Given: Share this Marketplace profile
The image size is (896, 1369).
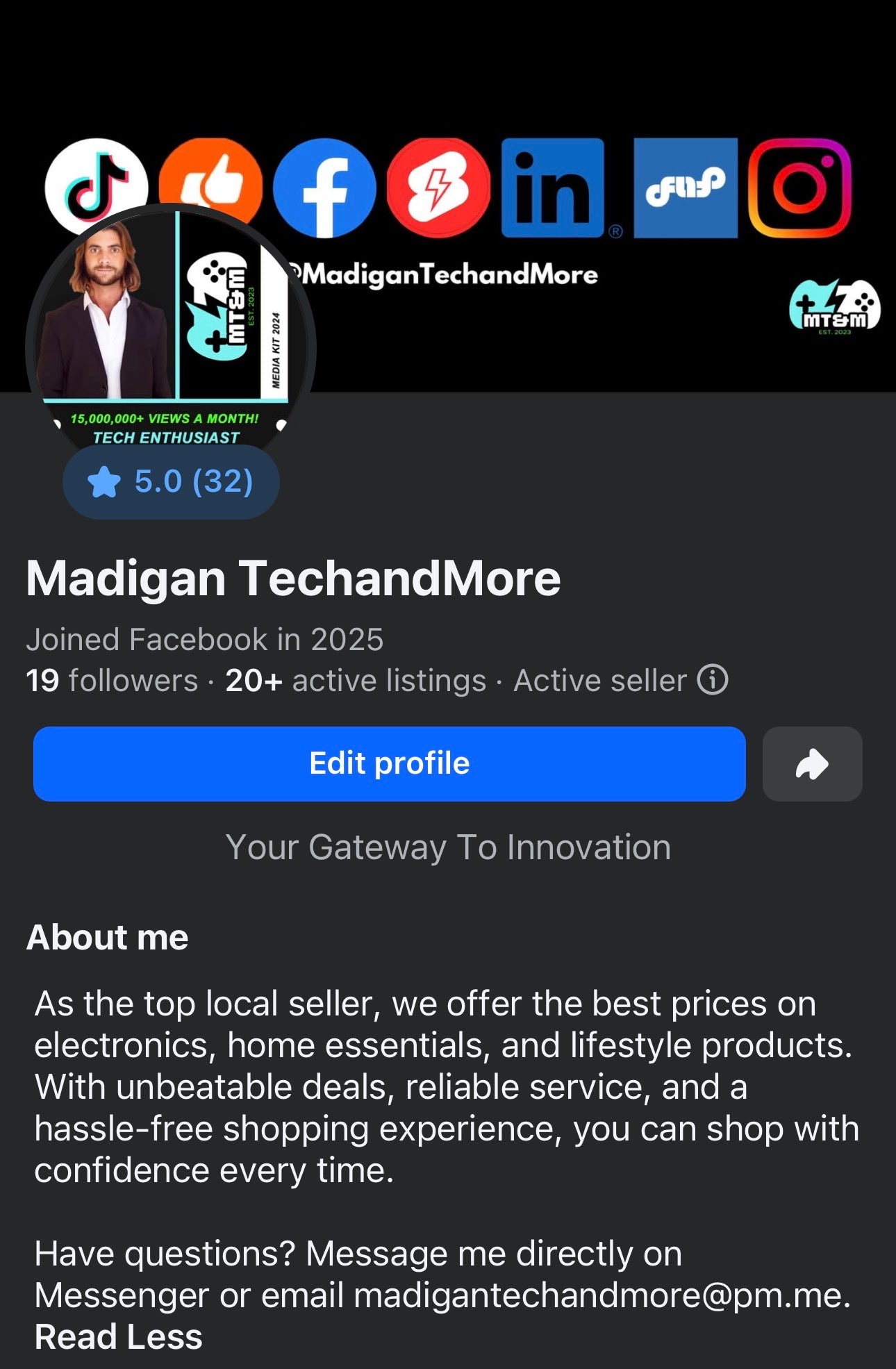Looking at the screenshot, I should click(812, 763).
